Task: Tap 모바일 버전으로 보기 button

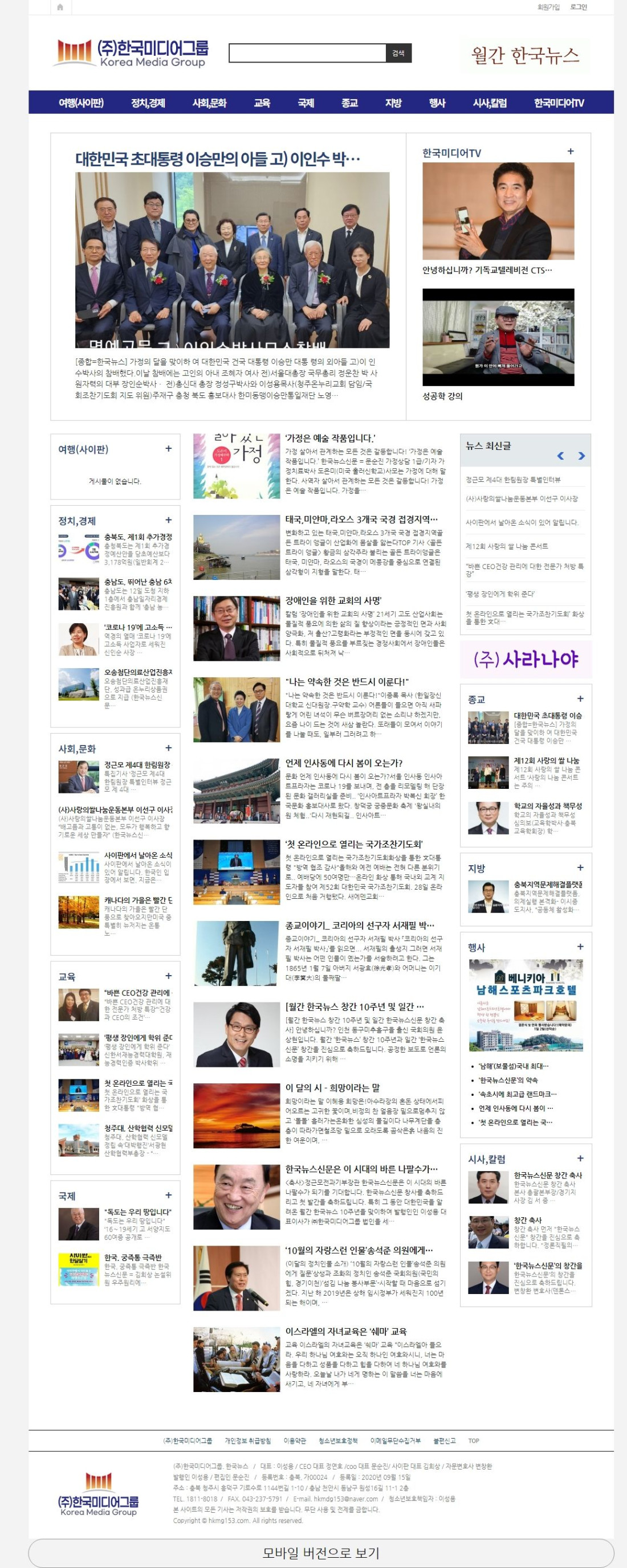Action: pyautogui.click(x=320, y=1552)
